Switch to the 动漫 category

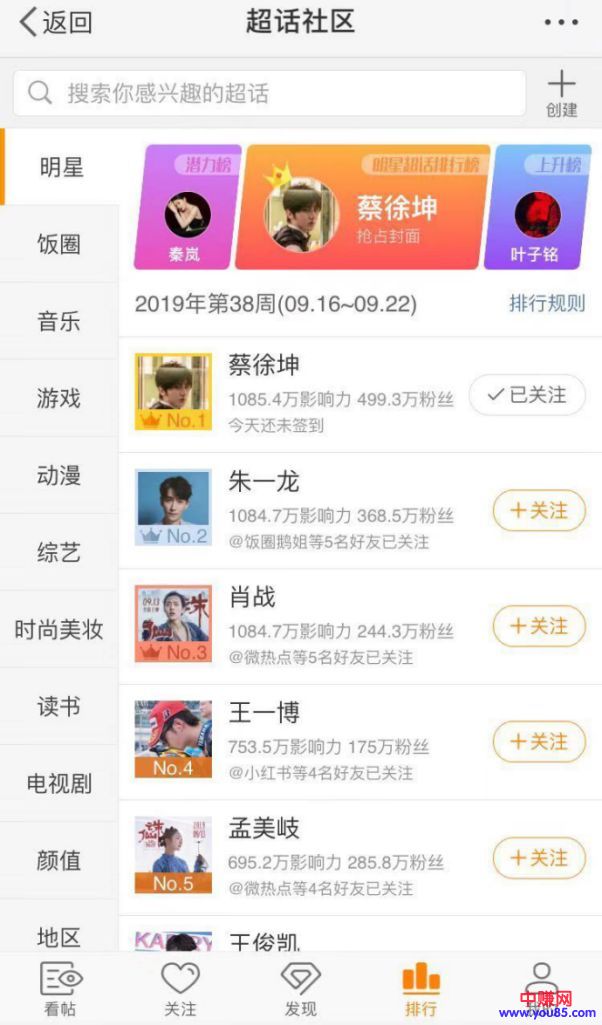pyautogui.click(x=59, y=475)
